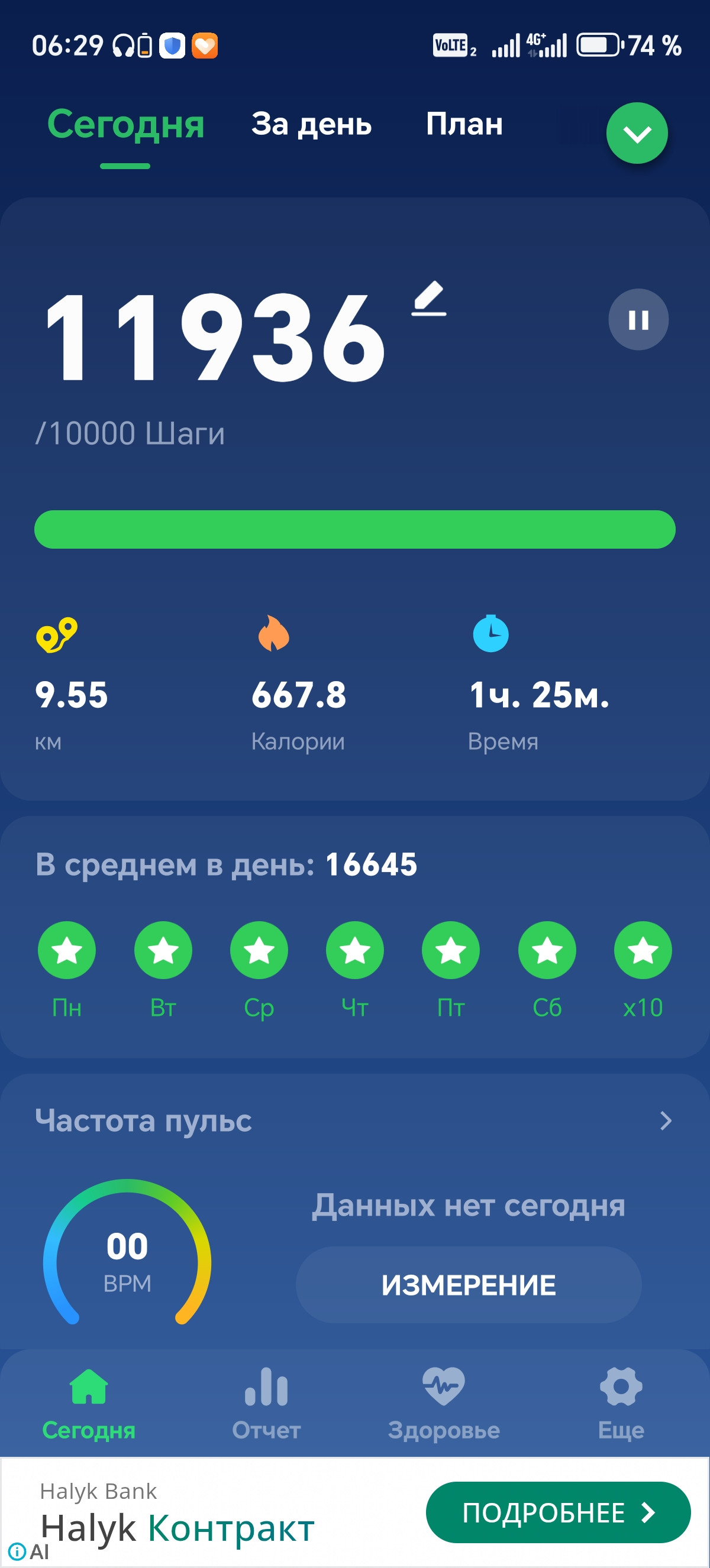Open the Здоровье bottom tab

[443, 1403]
